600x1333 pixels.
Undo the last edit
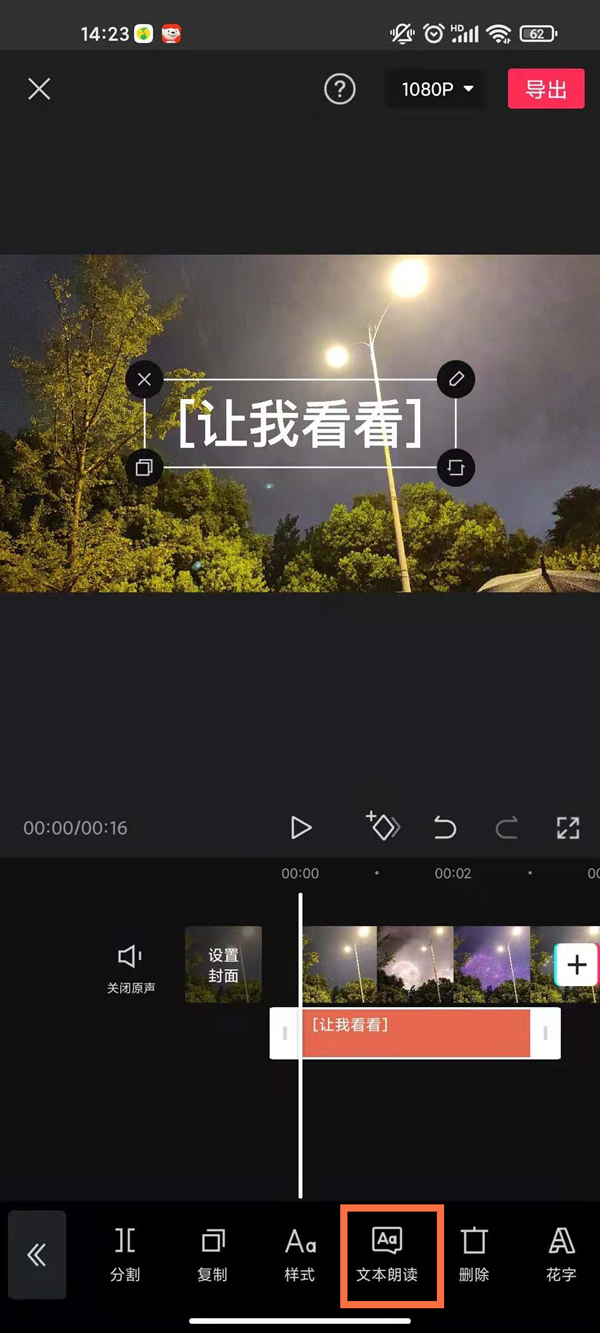coord(445,827)
